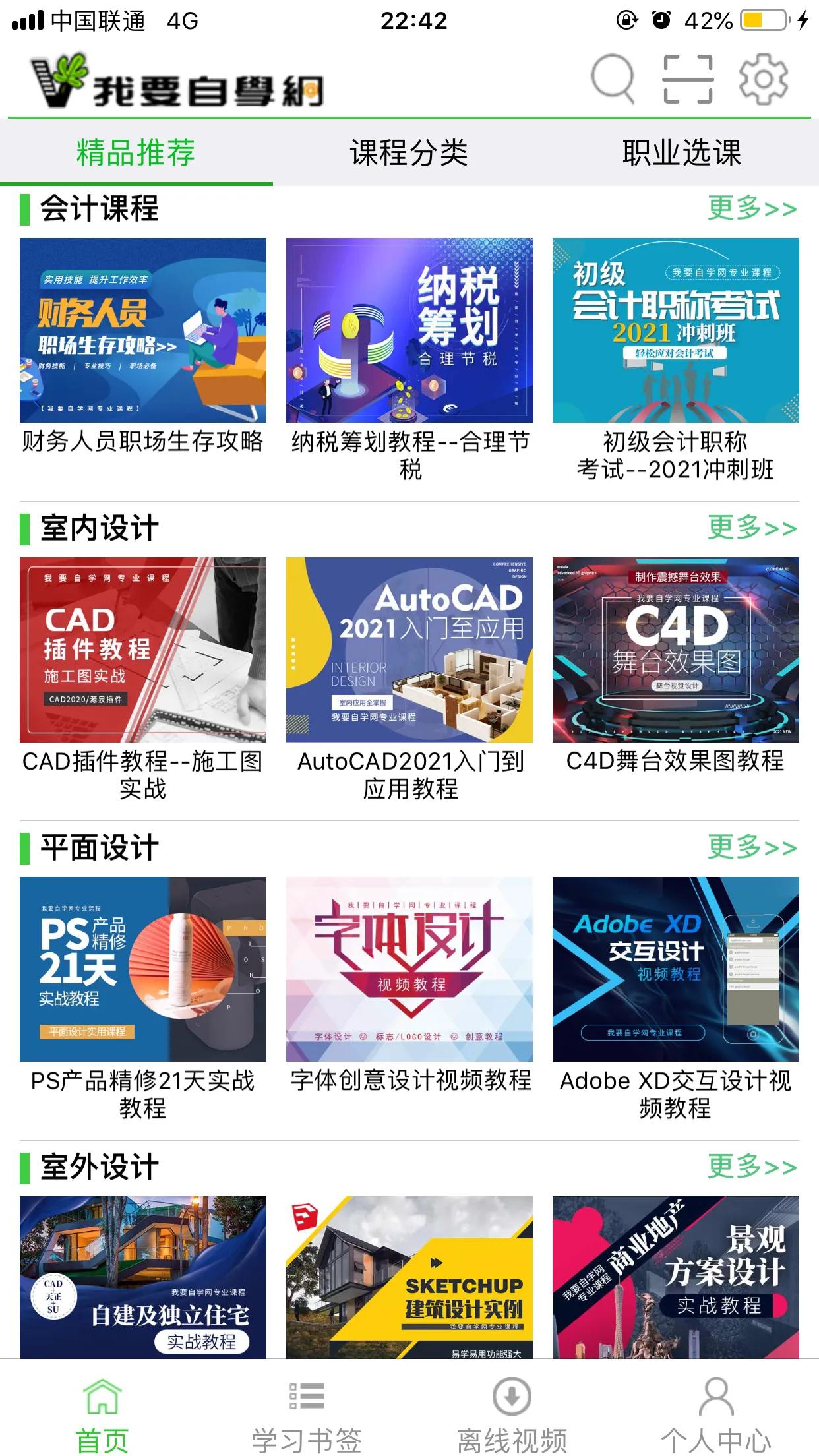Open the search icon
This screenshot has width=819, height=1456.
click(613, 80)
